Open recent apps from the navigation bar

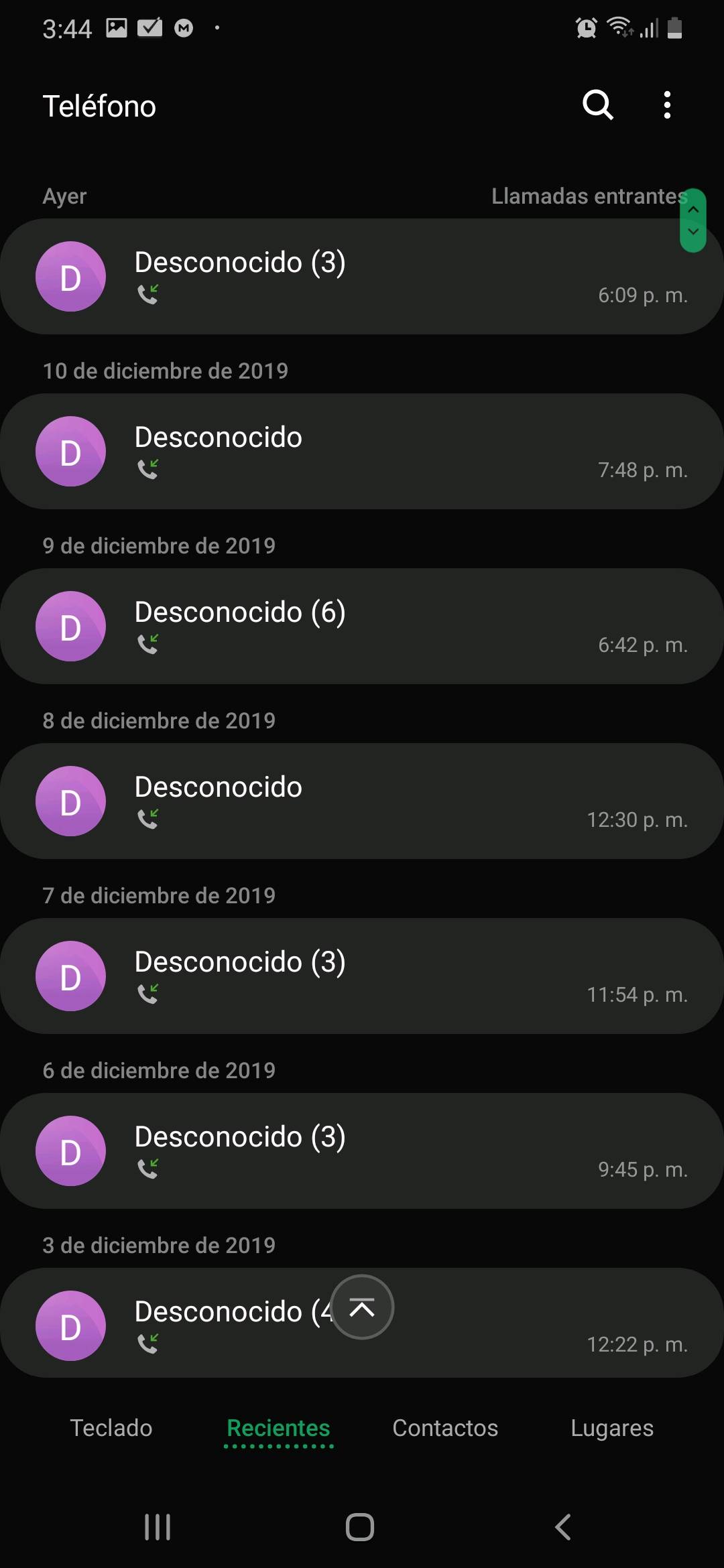tap(158, 1527)
